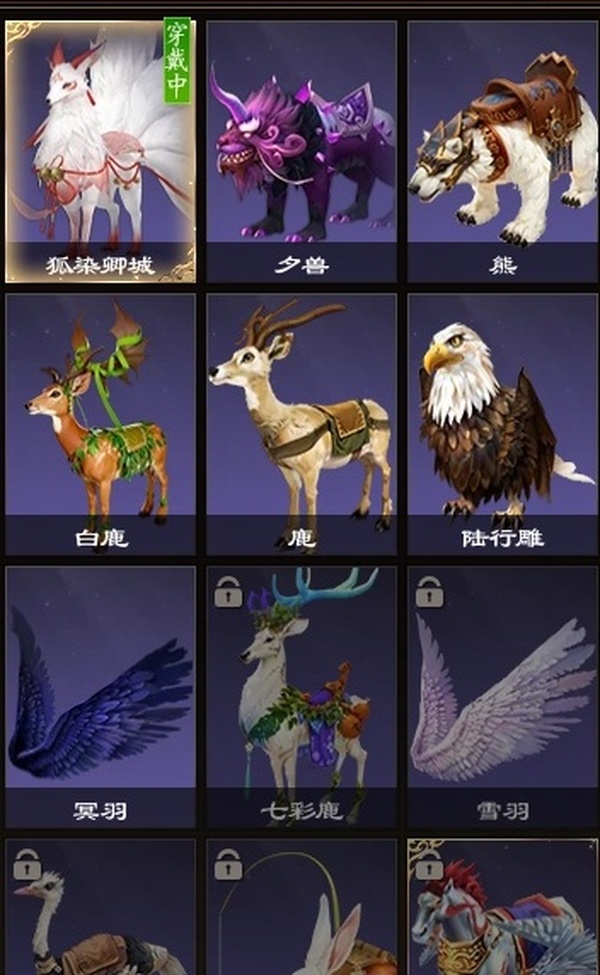Choose the 陆行雕 eagle mount
600x975 pixels.
pyautogui.click(x=502, y=423)
